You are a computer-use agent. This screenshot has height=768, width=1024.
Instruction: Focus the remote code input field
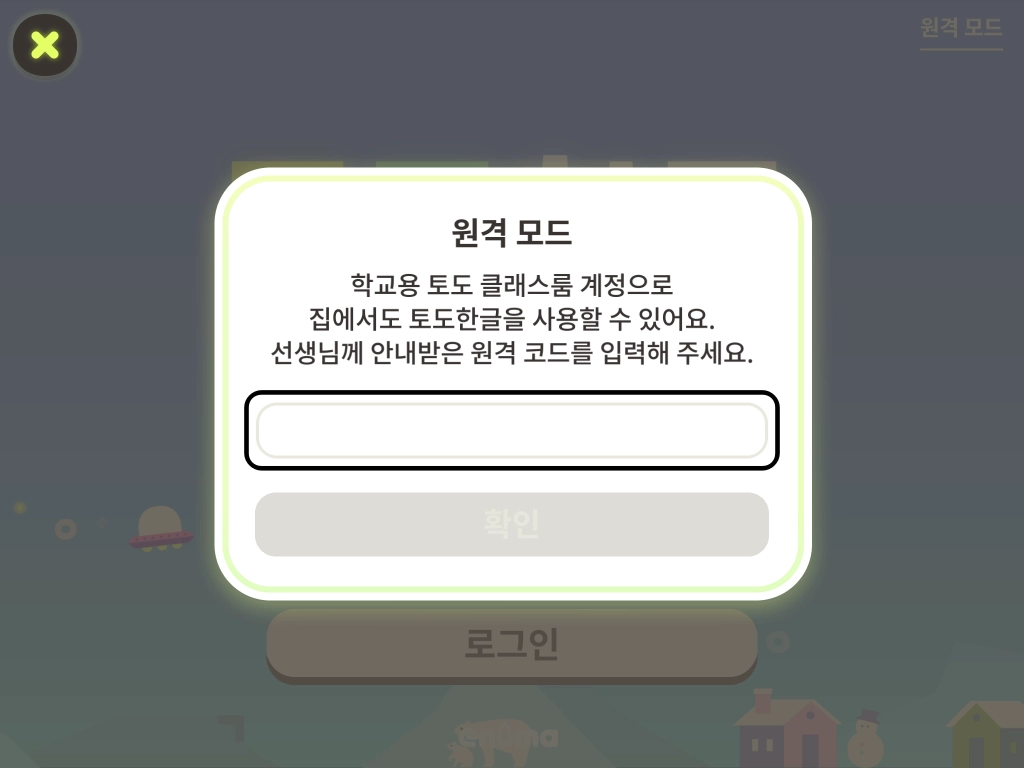click(512, 430)
